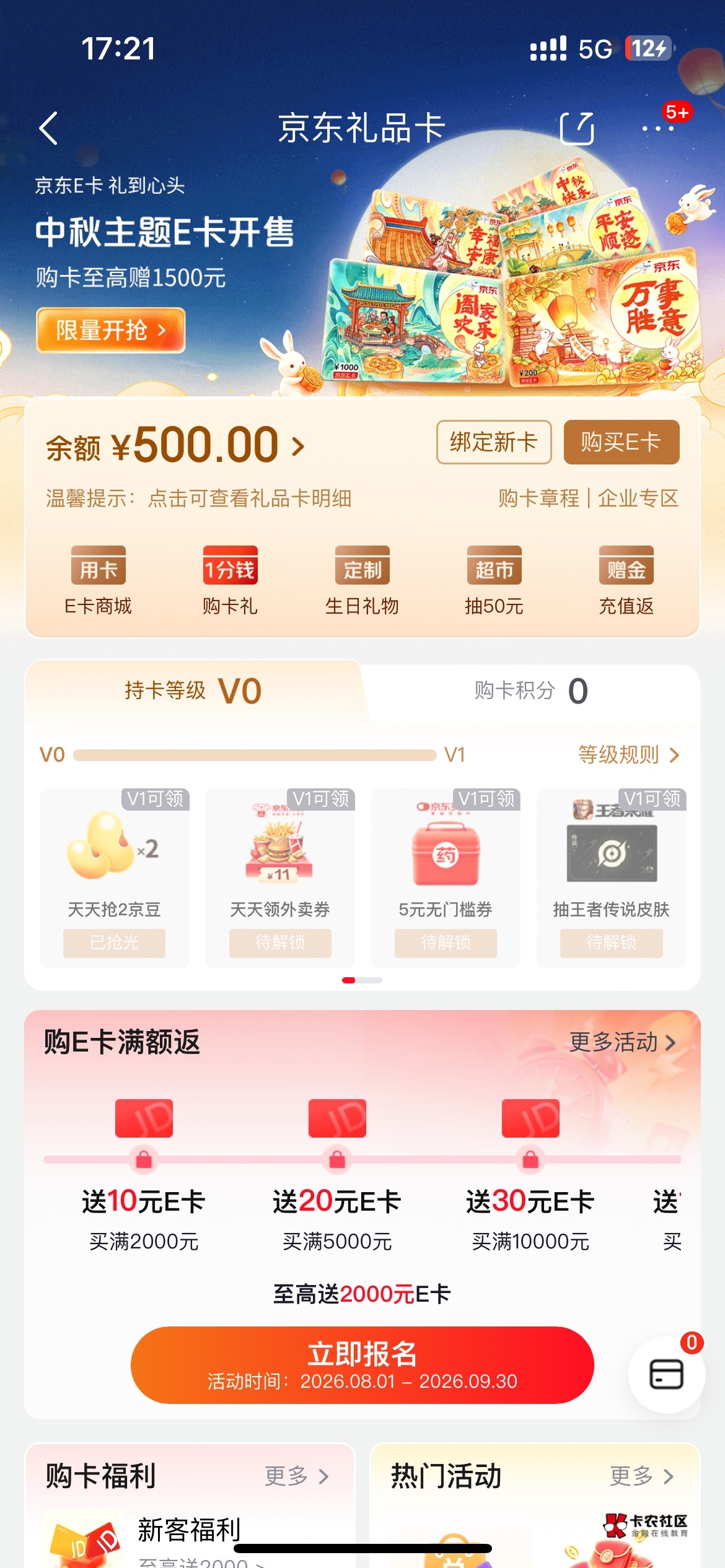Tap the 限量开抢 banner button

tap(111, 330)
